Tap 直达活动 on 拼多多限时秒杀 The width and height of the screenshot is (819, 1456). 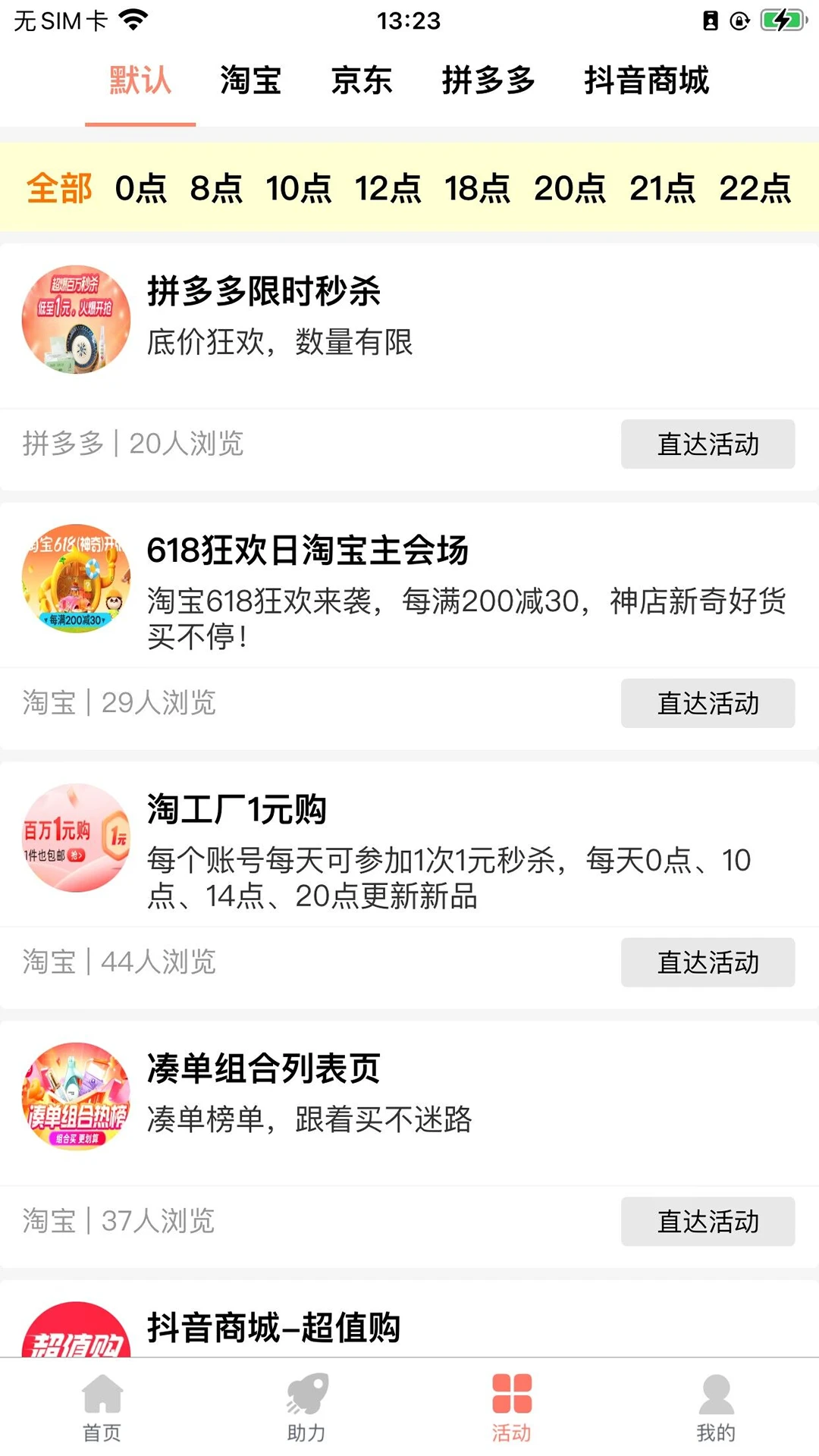[x=708, y=444]
